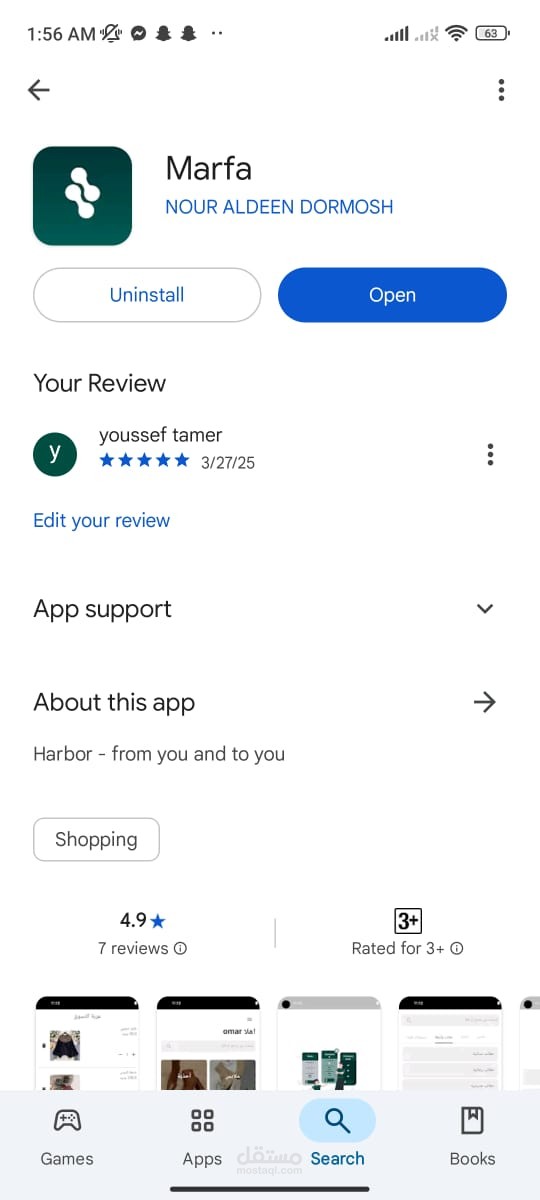This screenshot has height=1200, width=540.
Task: Switch to the Apps tab
Action: pyautogui.click(x=202, y=1137)
